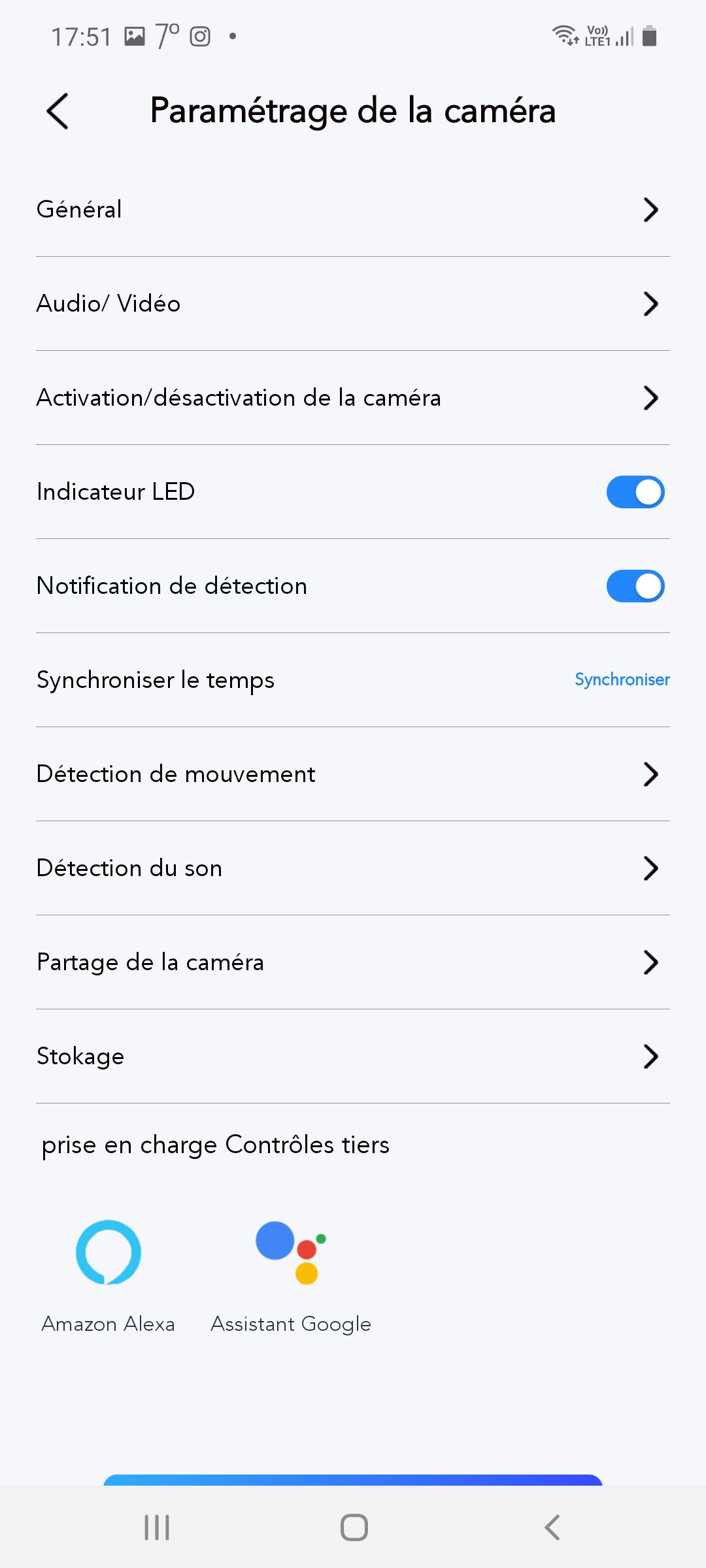Open Détection de mouvement
This screenshot has width=706, height=1568.
pos(353,774)
